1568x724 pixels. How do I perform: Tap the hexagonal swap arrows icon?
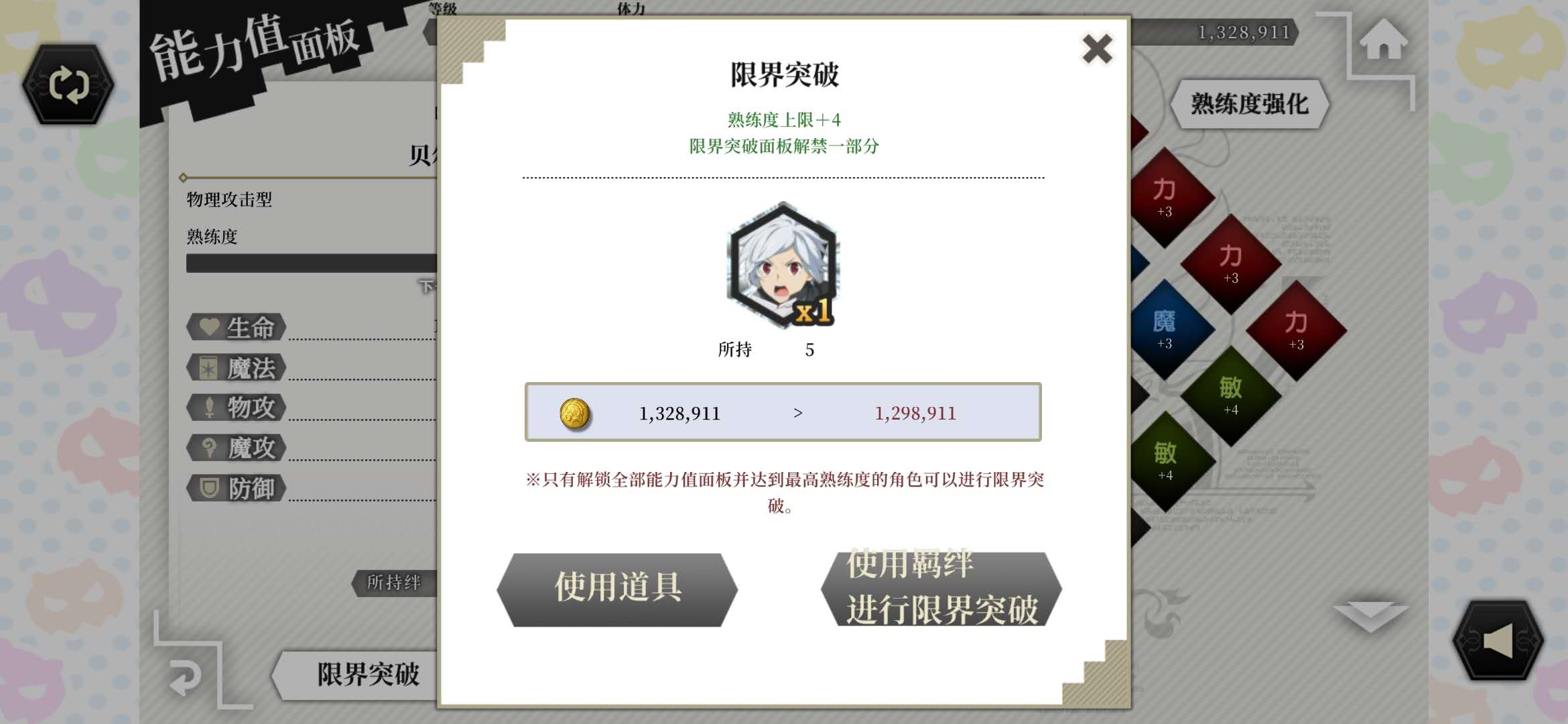coord(68,85)
